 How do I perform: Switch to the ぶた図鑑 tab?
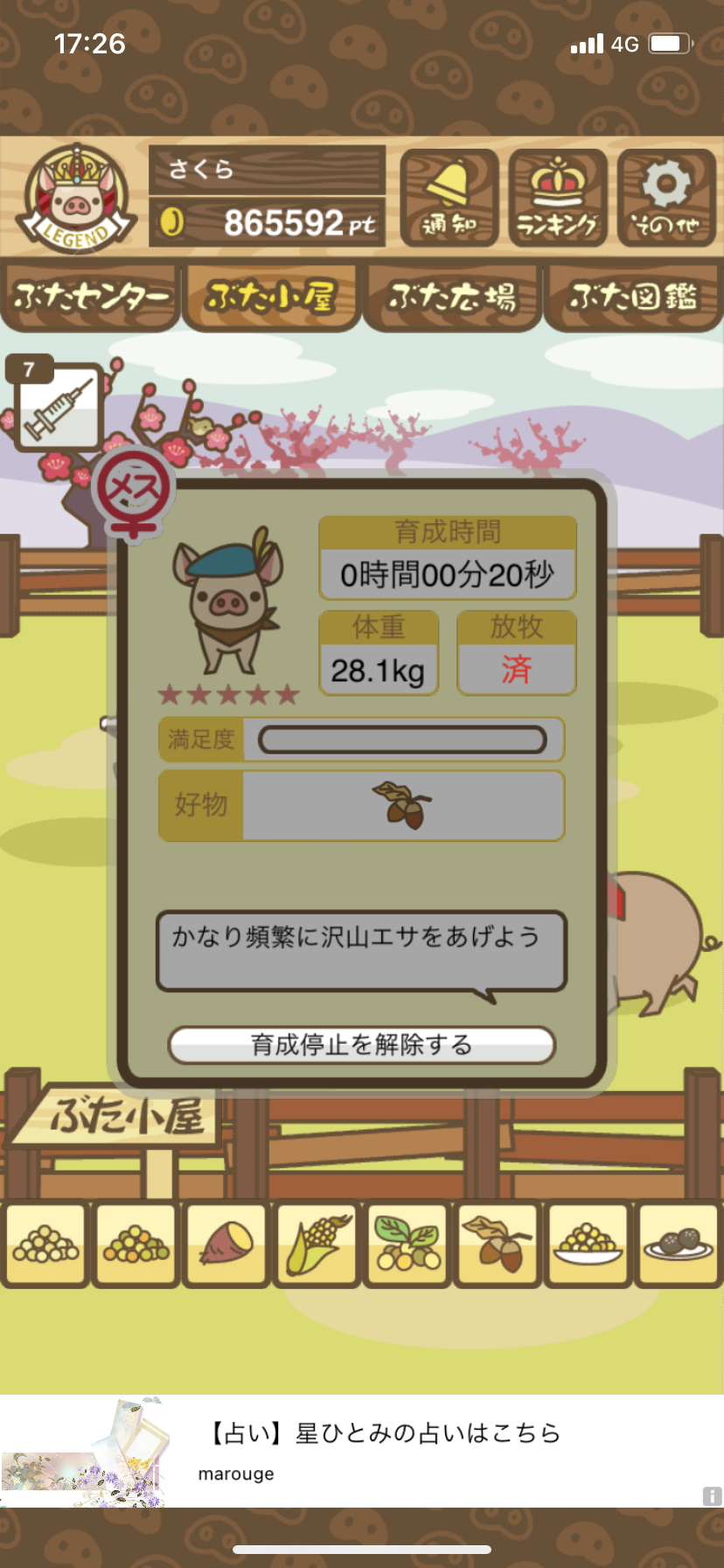pyautogui.click(x=633, y=297)
